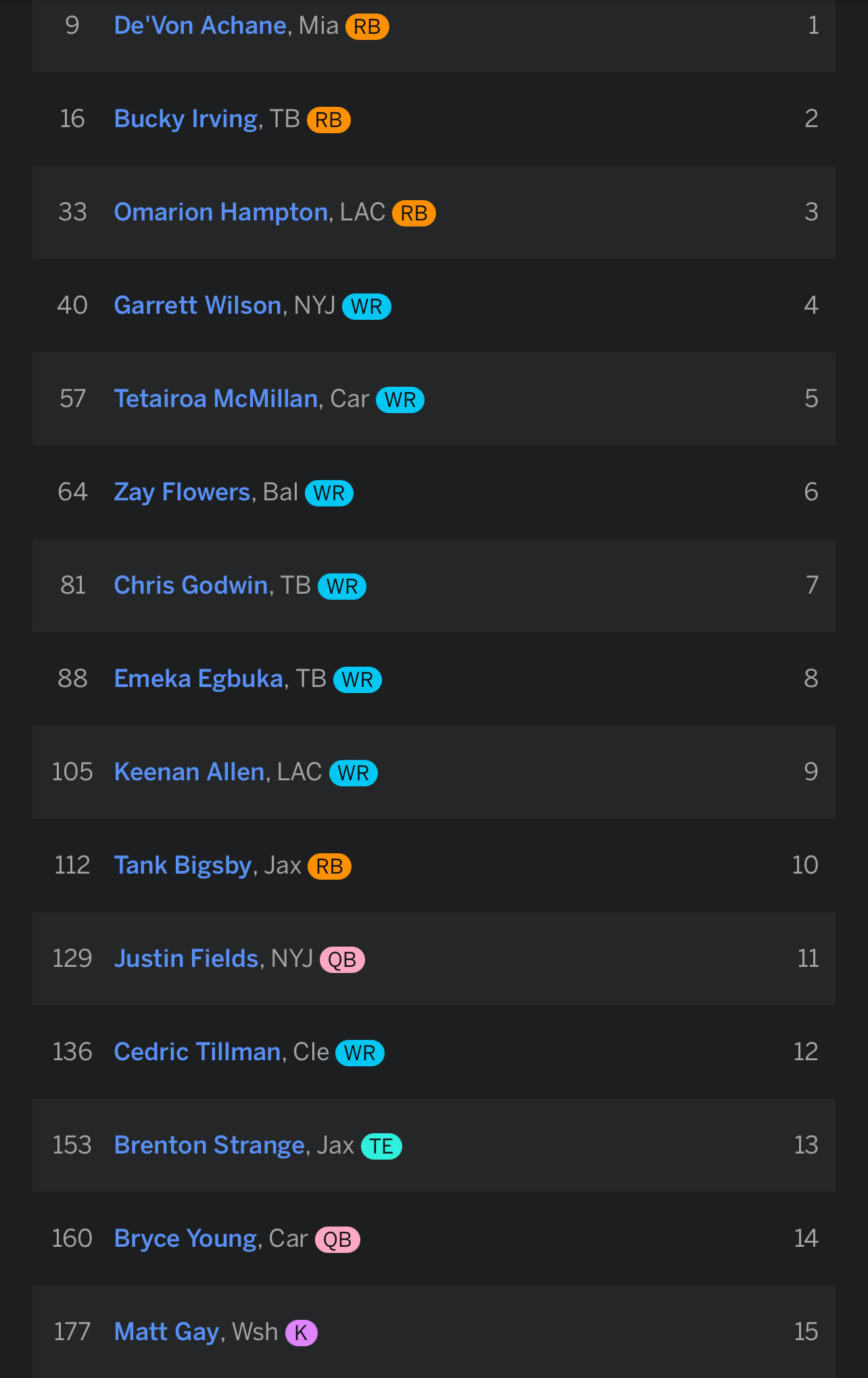Viewport: 868px width, 1378px height.
Task: Tap the Zay Flowers name link
Action: coord(183,492)
